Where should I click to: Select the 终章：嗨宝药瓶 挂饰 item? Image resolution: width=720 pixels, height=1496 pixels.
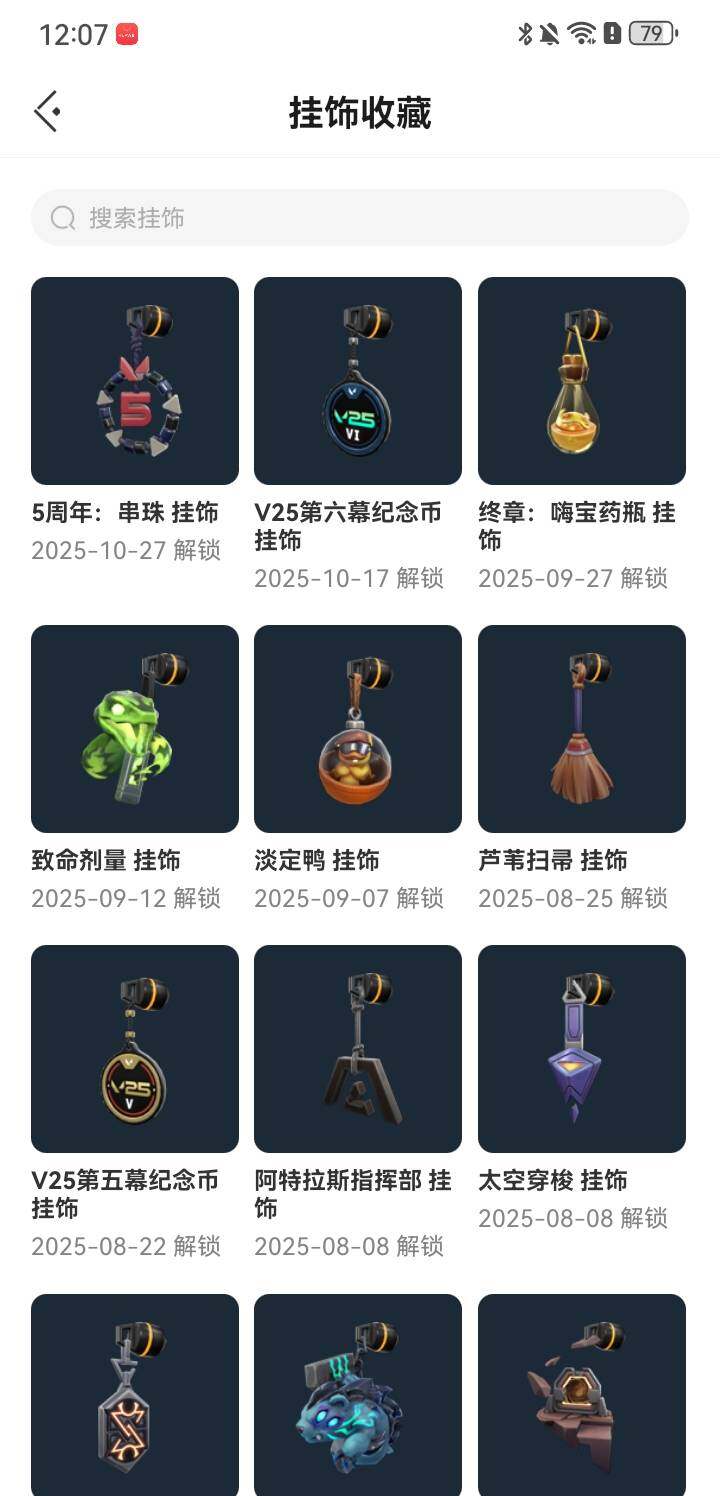pyautogui.click(x=582, y=381)
